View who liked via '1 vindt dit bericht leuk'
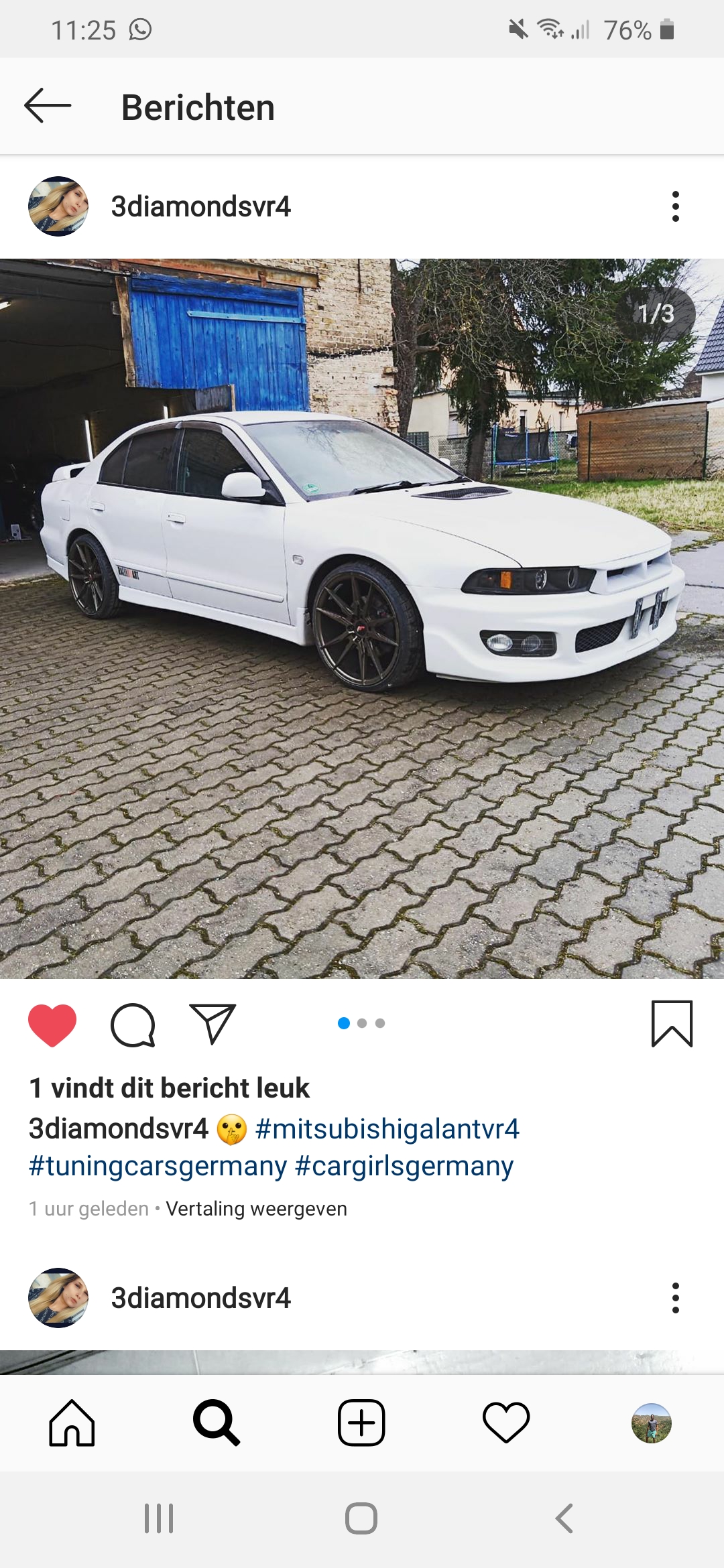This screenshot has width=724, height=1568. (x=169, y=1088)
